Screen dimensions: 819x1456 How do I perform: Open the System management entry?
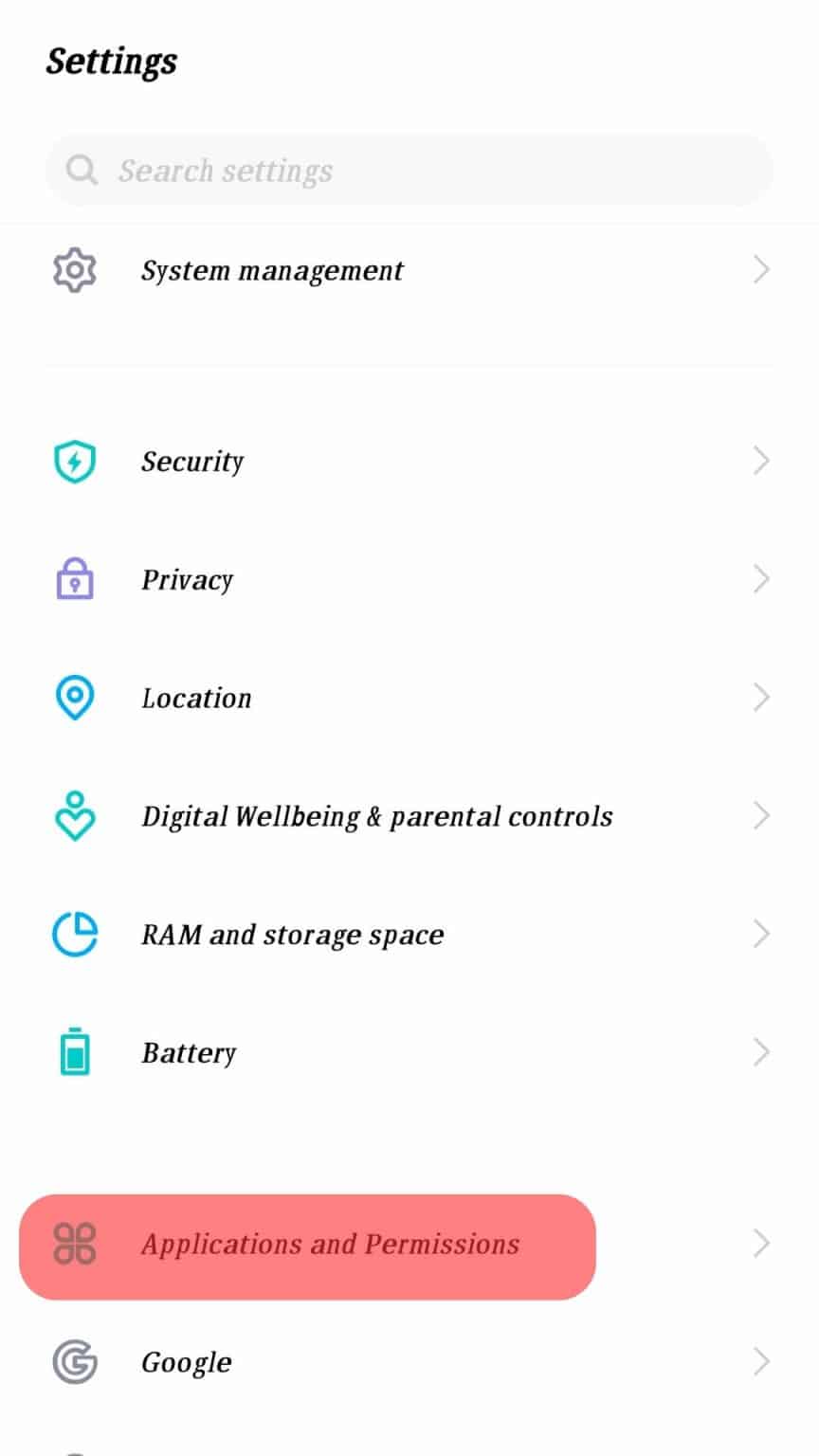(x=272, y=270)
